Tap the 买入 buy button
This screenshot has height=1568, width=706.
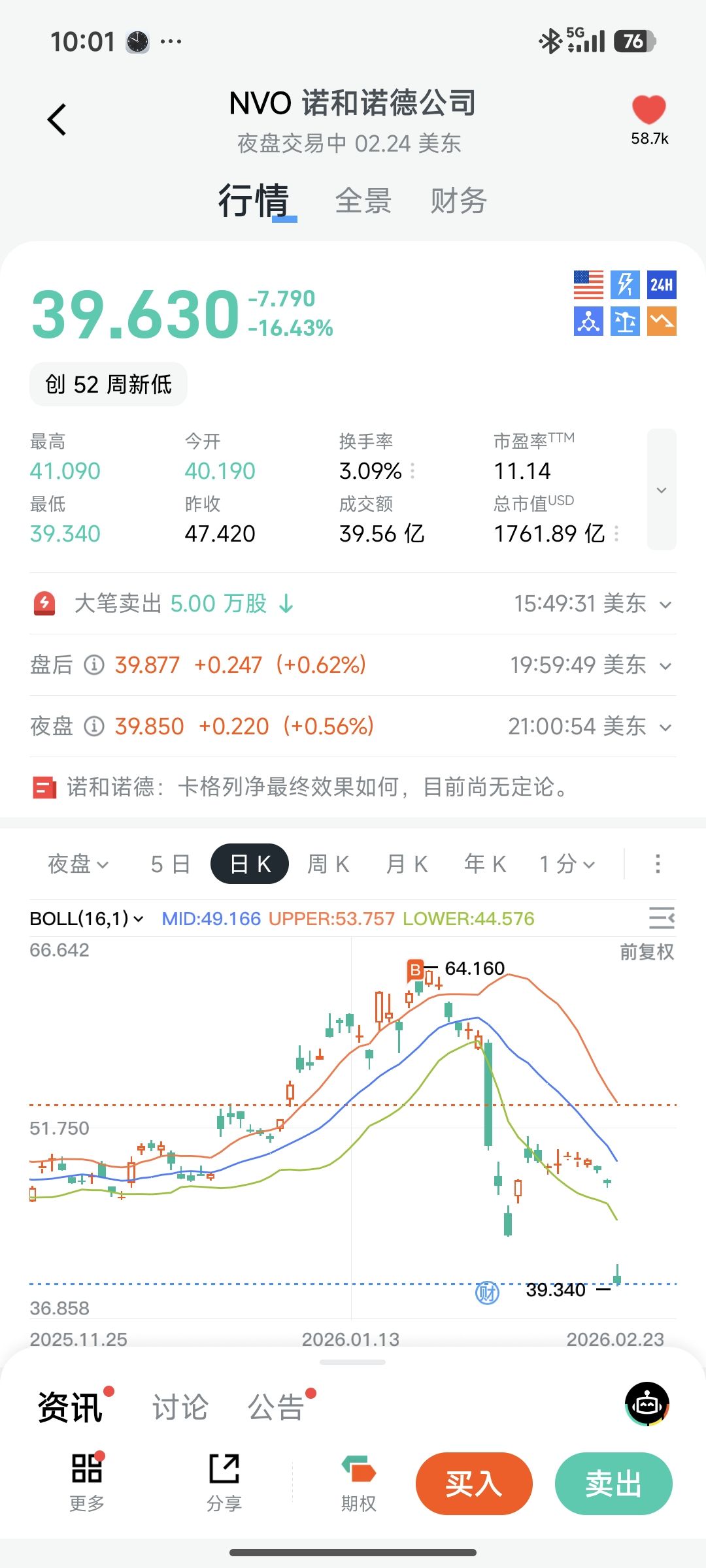coord(474,1483)
